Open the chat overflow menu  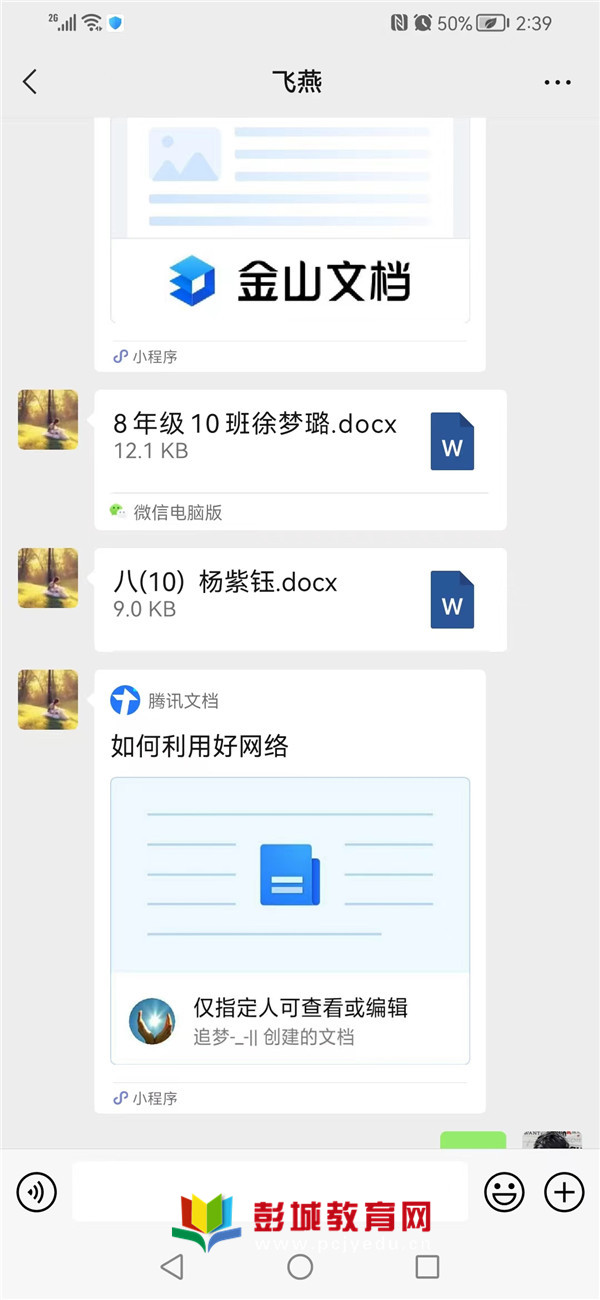point(557,82)
